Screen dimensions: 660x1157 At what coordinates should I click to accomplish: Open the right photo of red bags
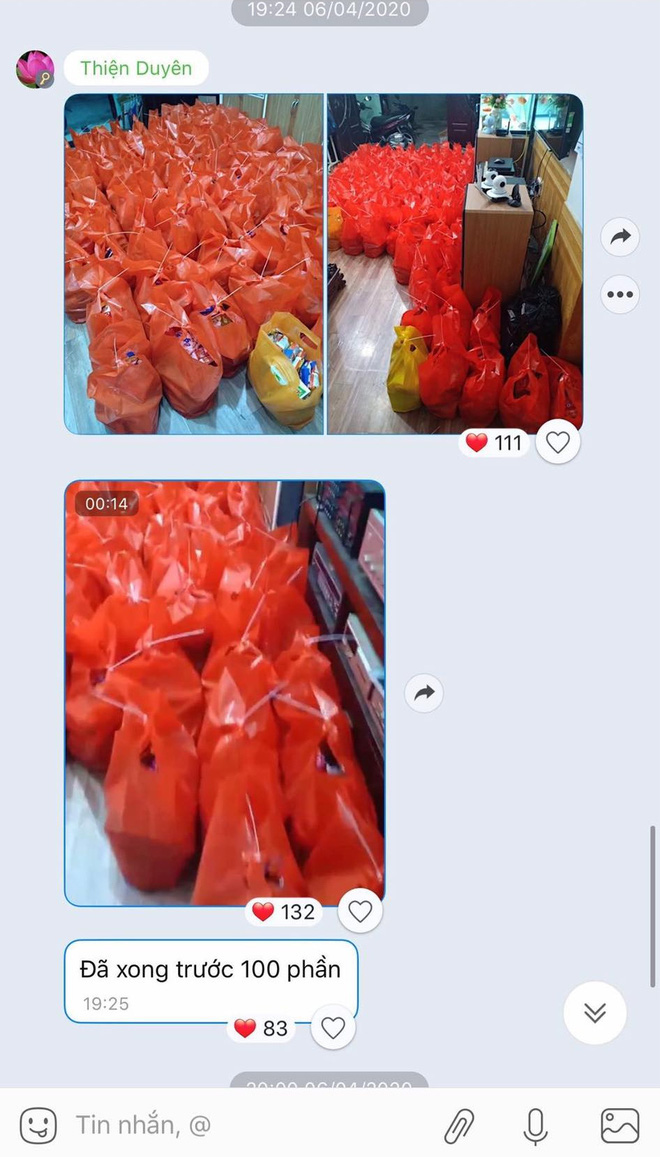456,264
